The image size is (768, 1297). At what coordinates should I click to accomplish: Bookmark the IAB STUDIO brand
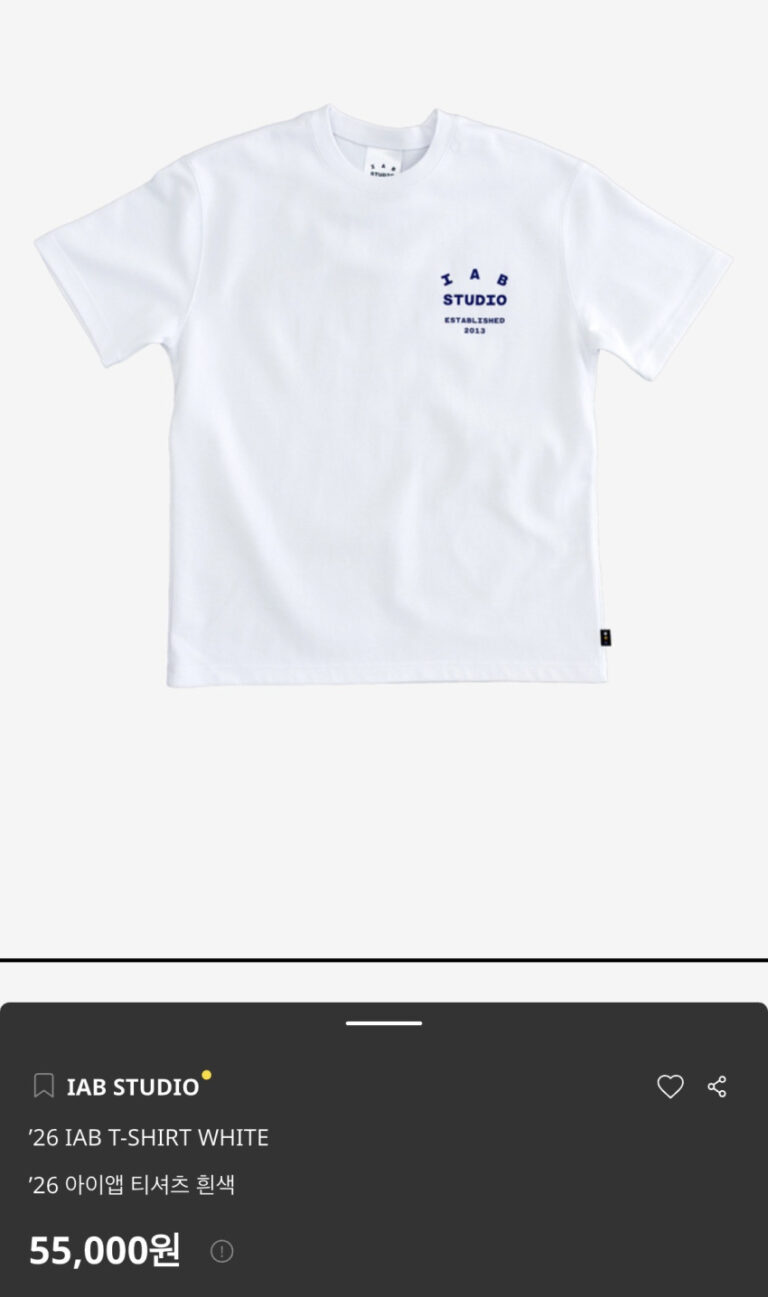coord(43,1086)
